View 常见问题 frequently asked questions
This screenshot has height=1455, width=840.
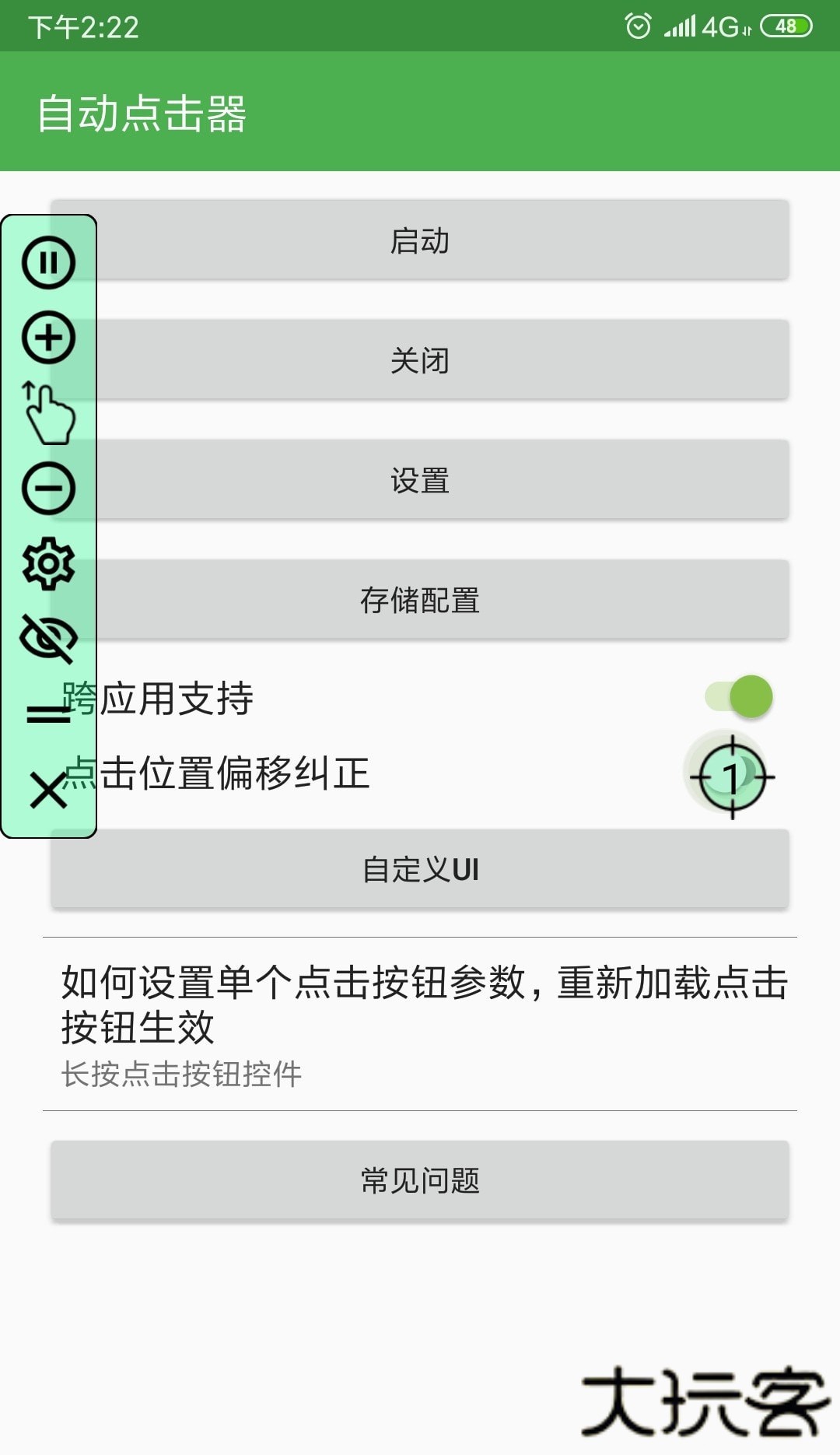[420, 1181]
